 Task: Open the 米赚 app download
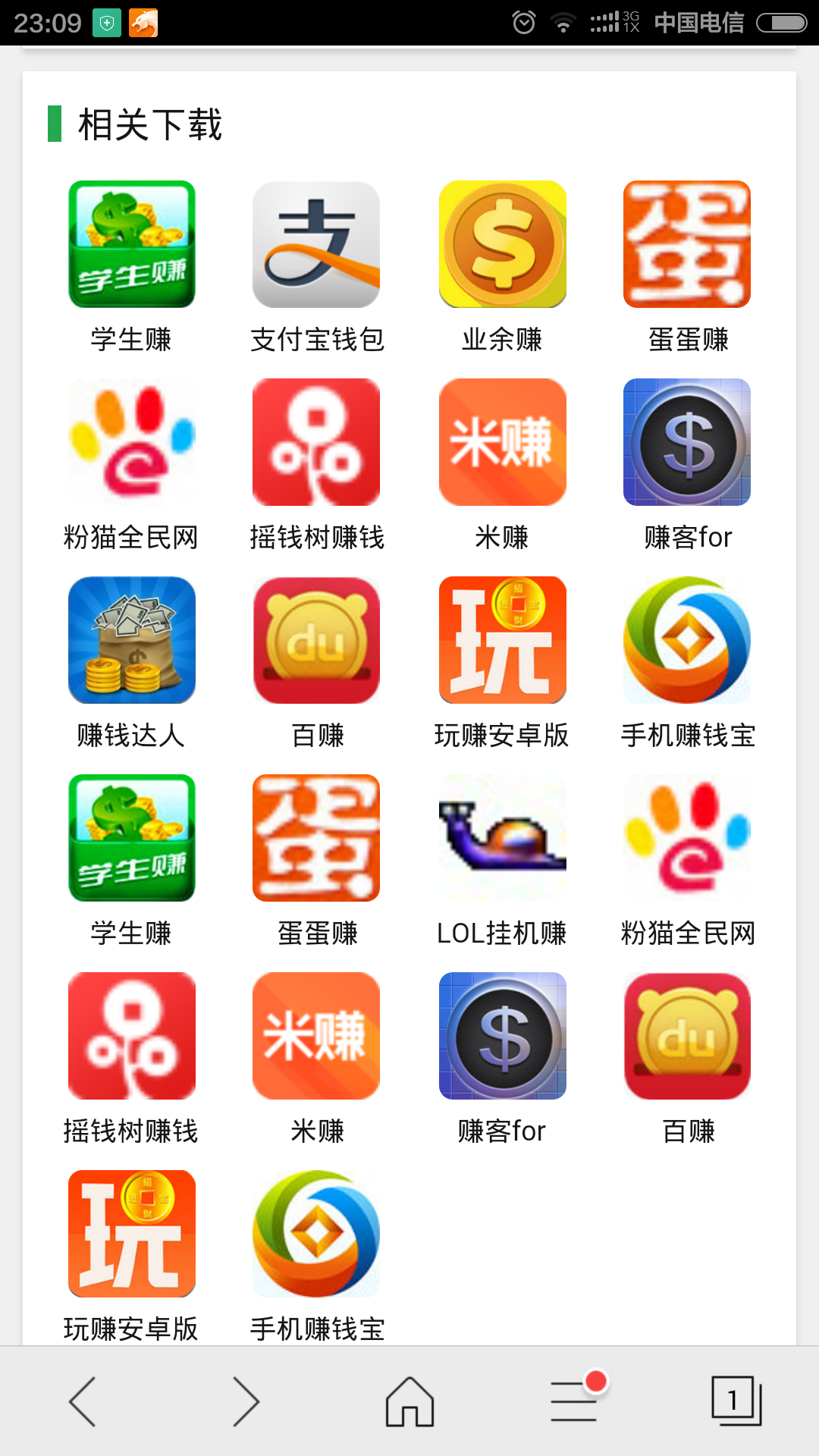coord(502,441)
